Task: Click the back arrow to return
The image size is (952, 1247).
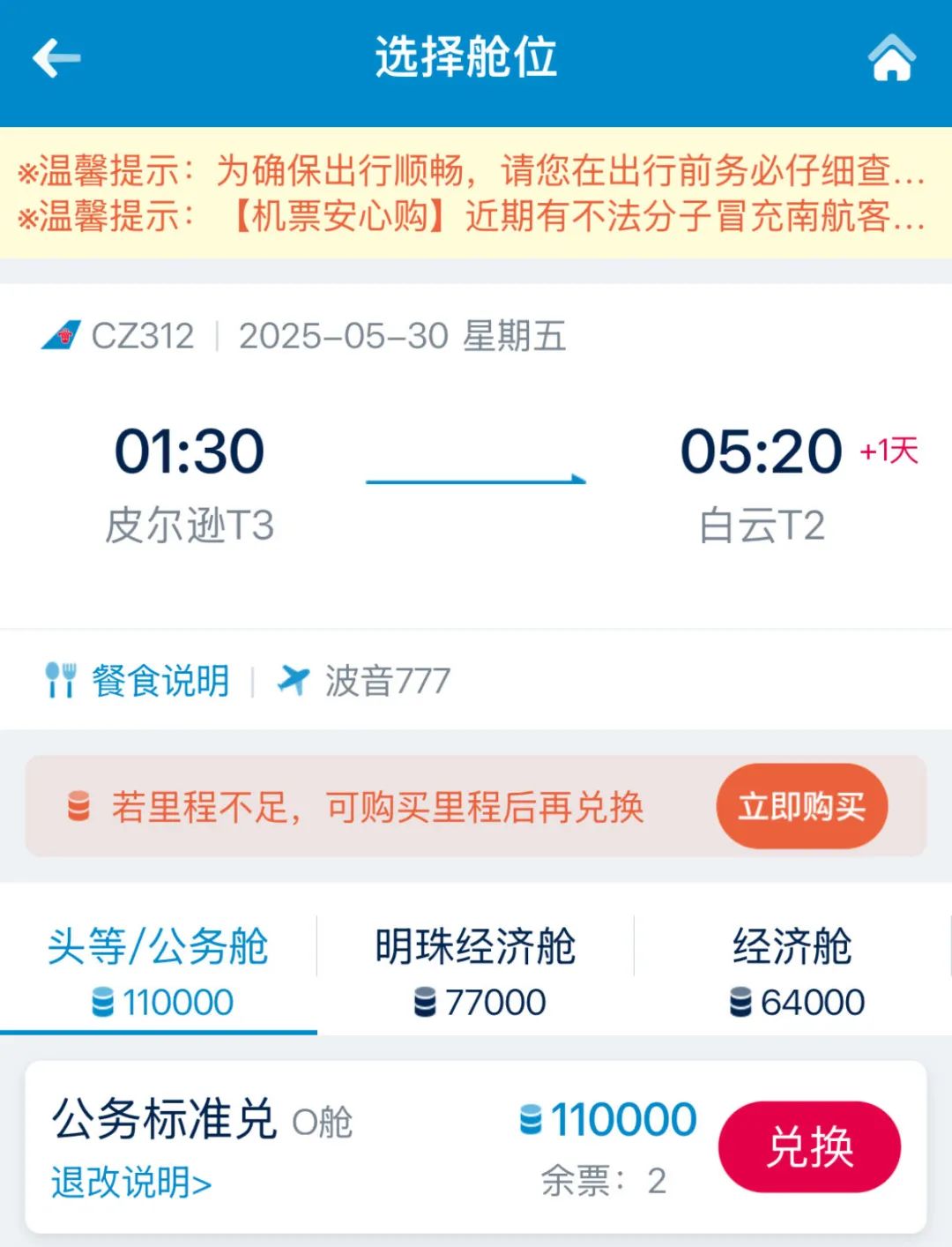Action: click(x=53, y=58)
